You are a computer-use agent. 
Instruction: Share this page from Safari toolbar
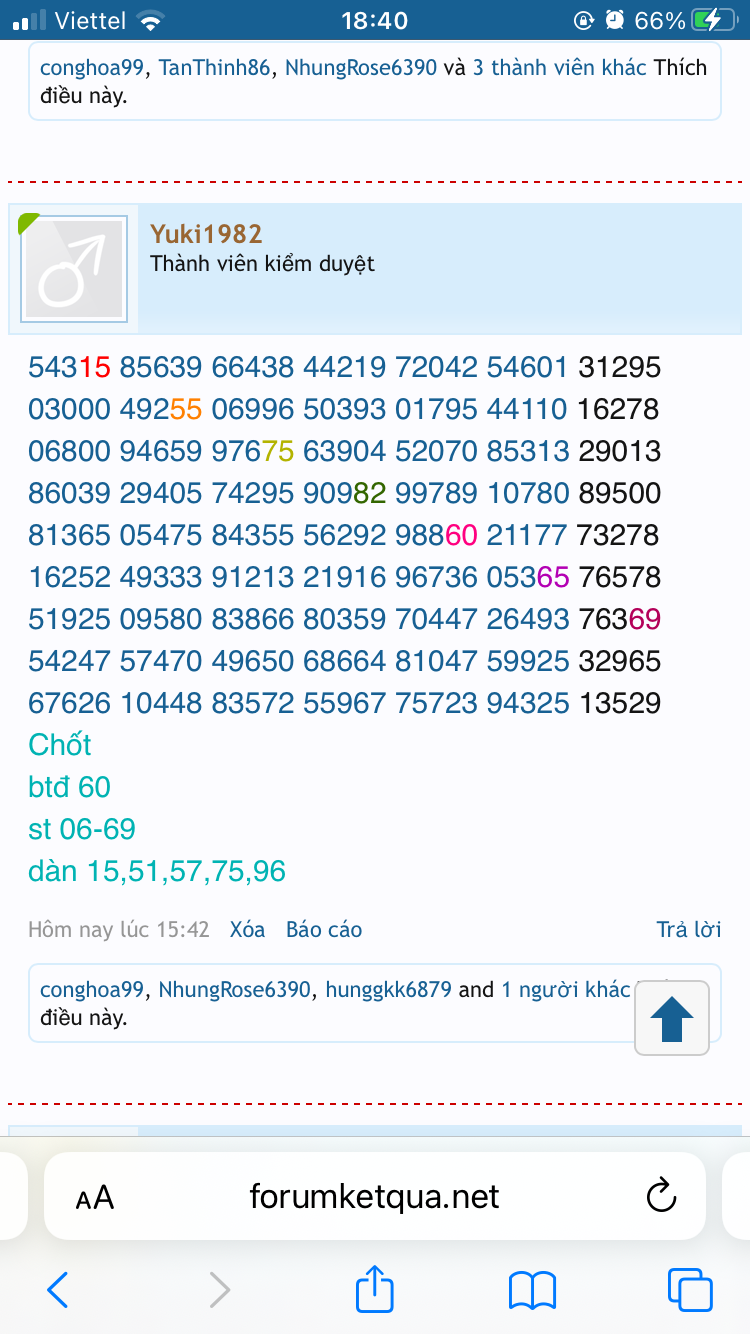pos(375,1288)
